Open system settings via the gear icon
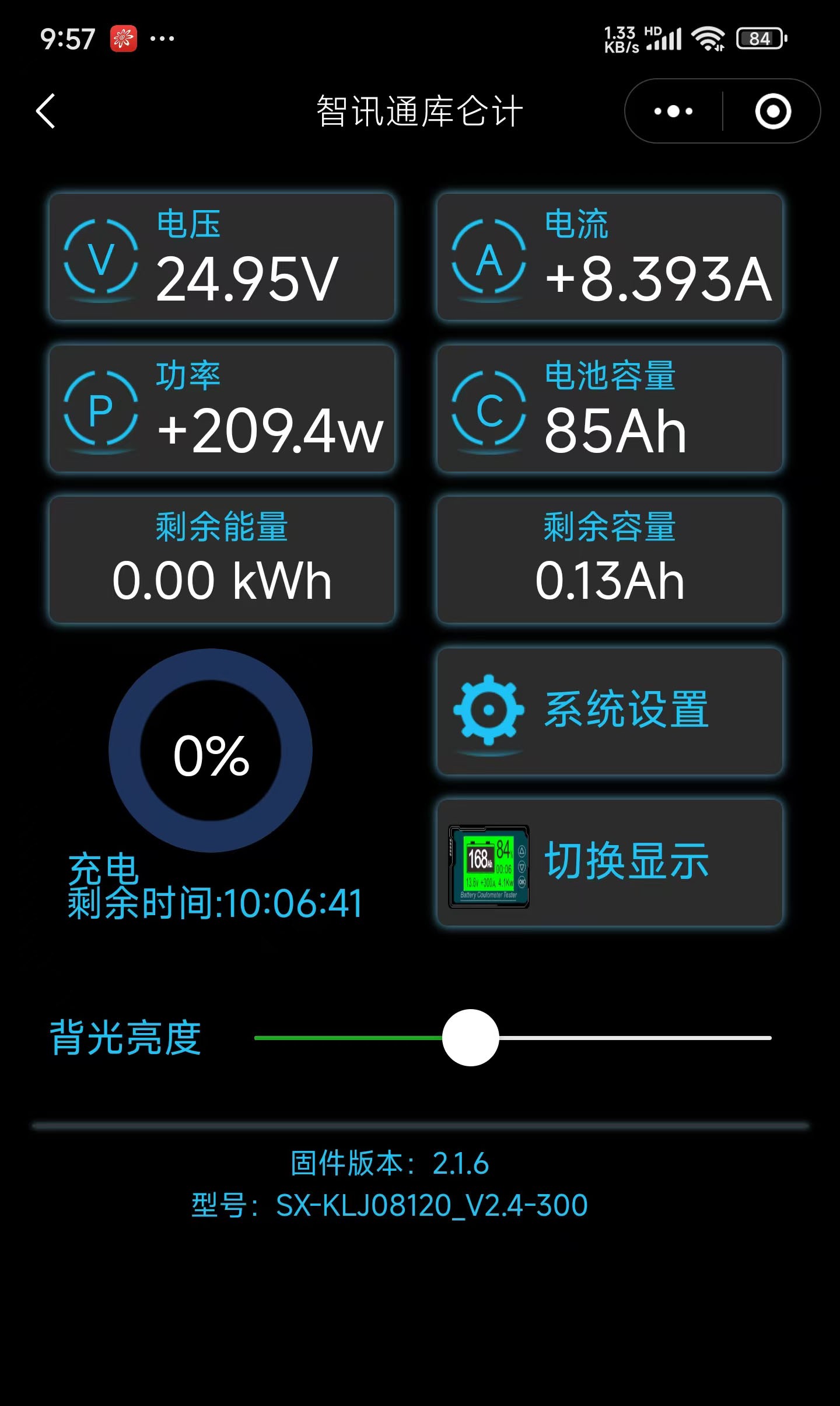The image size is (840, 1406). pos(489,711)
